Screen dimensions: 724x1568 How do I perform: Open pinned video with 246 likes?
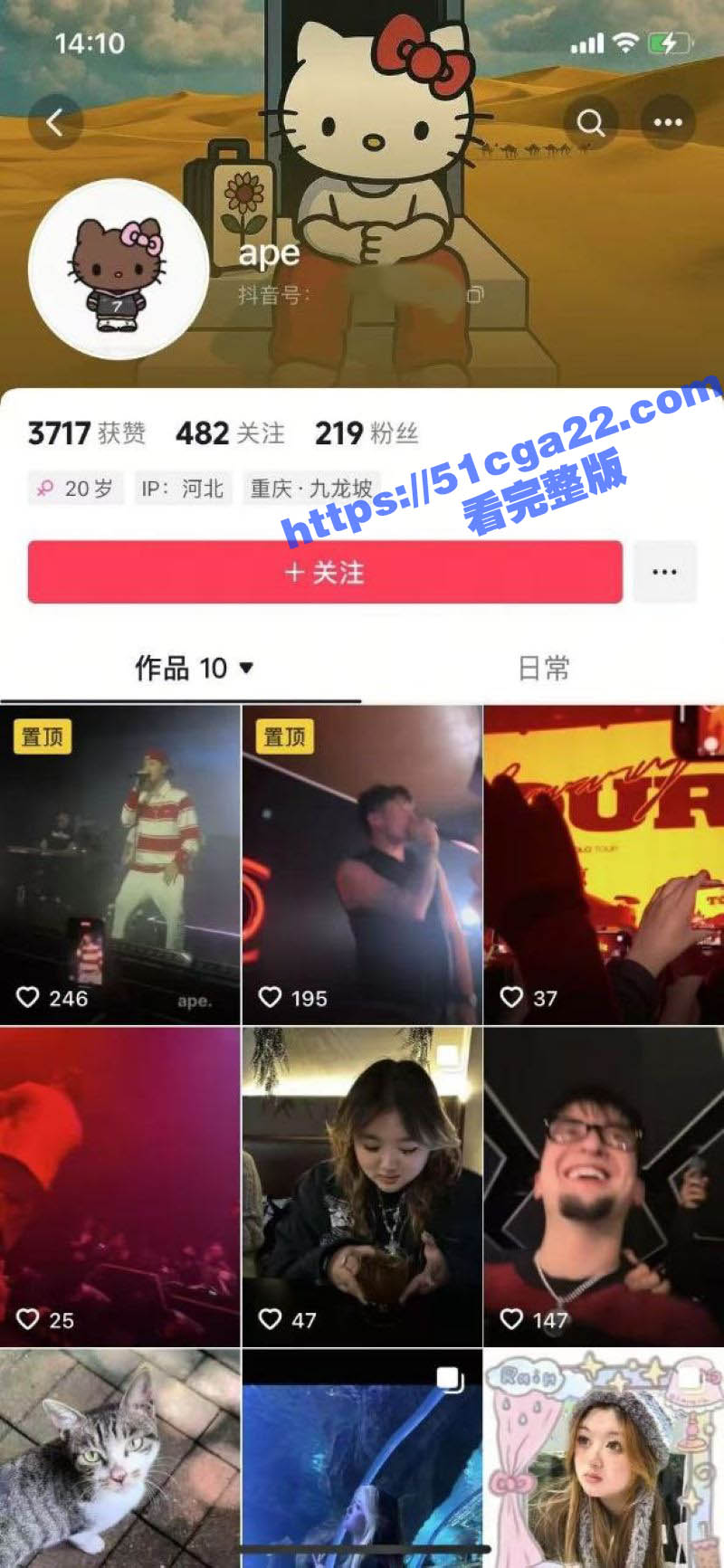click(119, 864)
